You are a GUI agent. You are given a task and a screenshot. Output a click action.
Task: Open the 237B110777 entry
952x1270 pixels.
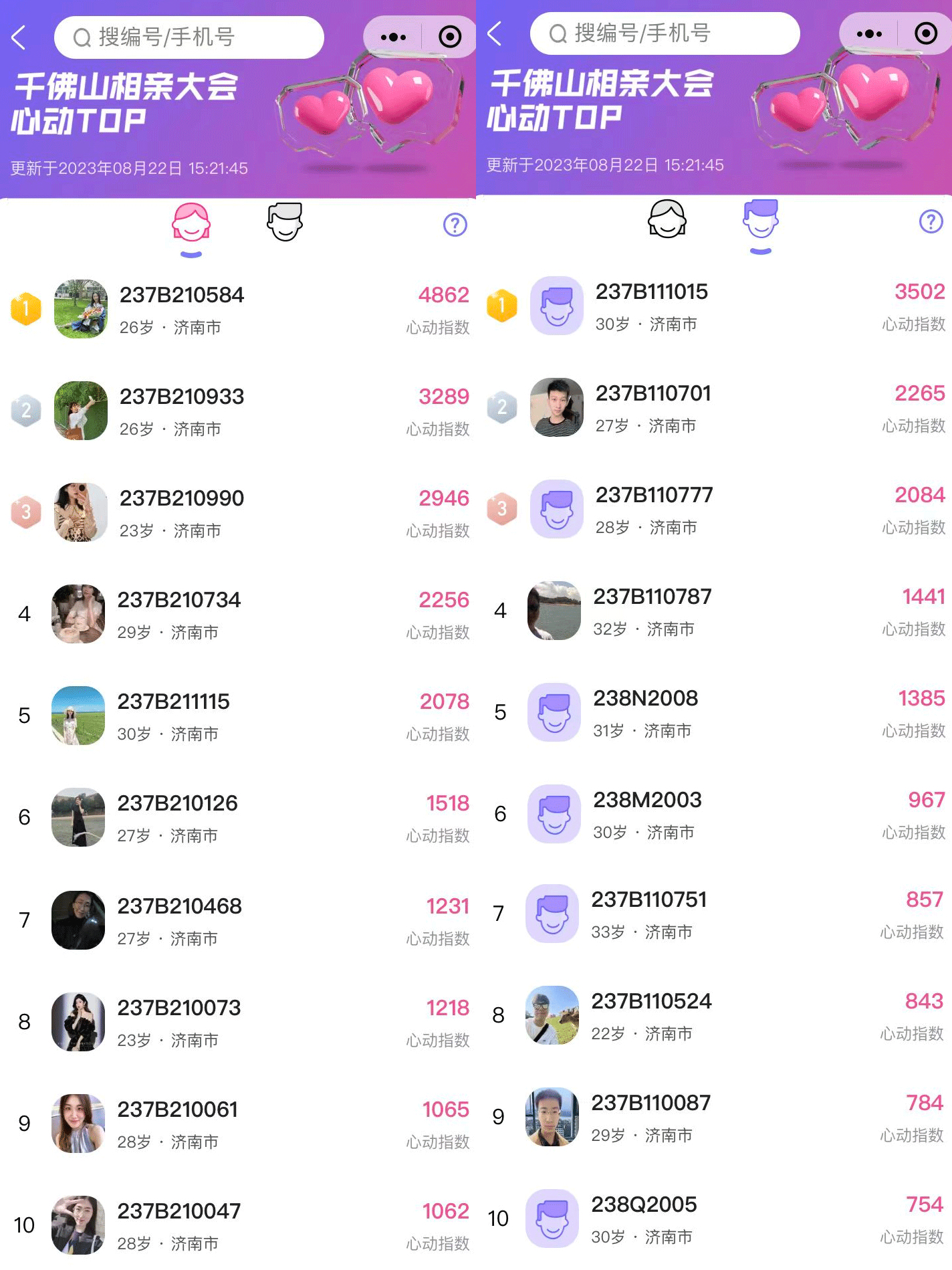tap(654, 509)
